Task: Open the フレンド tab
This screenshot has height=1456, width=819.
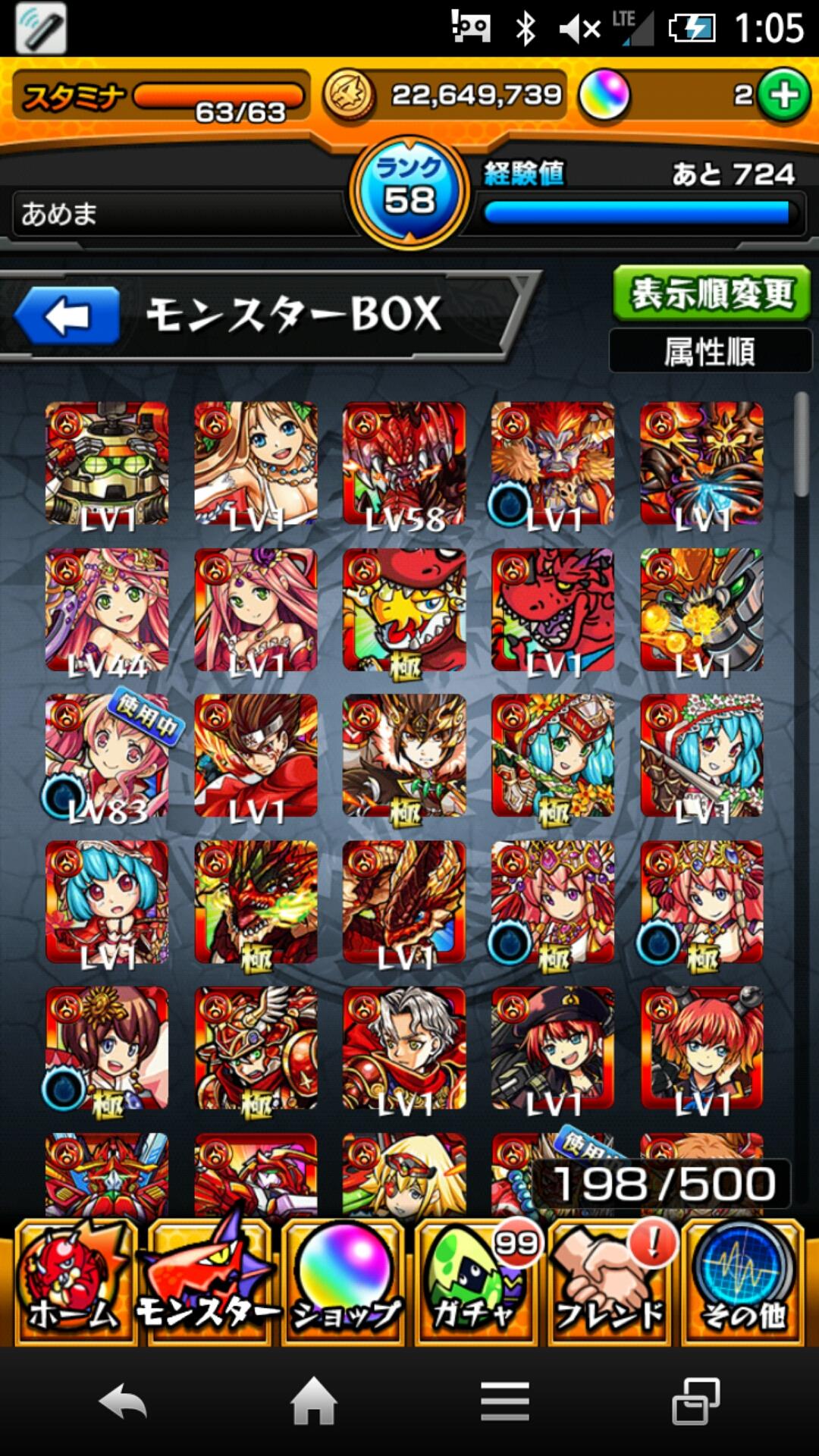Action: (x=610, y=1282)
